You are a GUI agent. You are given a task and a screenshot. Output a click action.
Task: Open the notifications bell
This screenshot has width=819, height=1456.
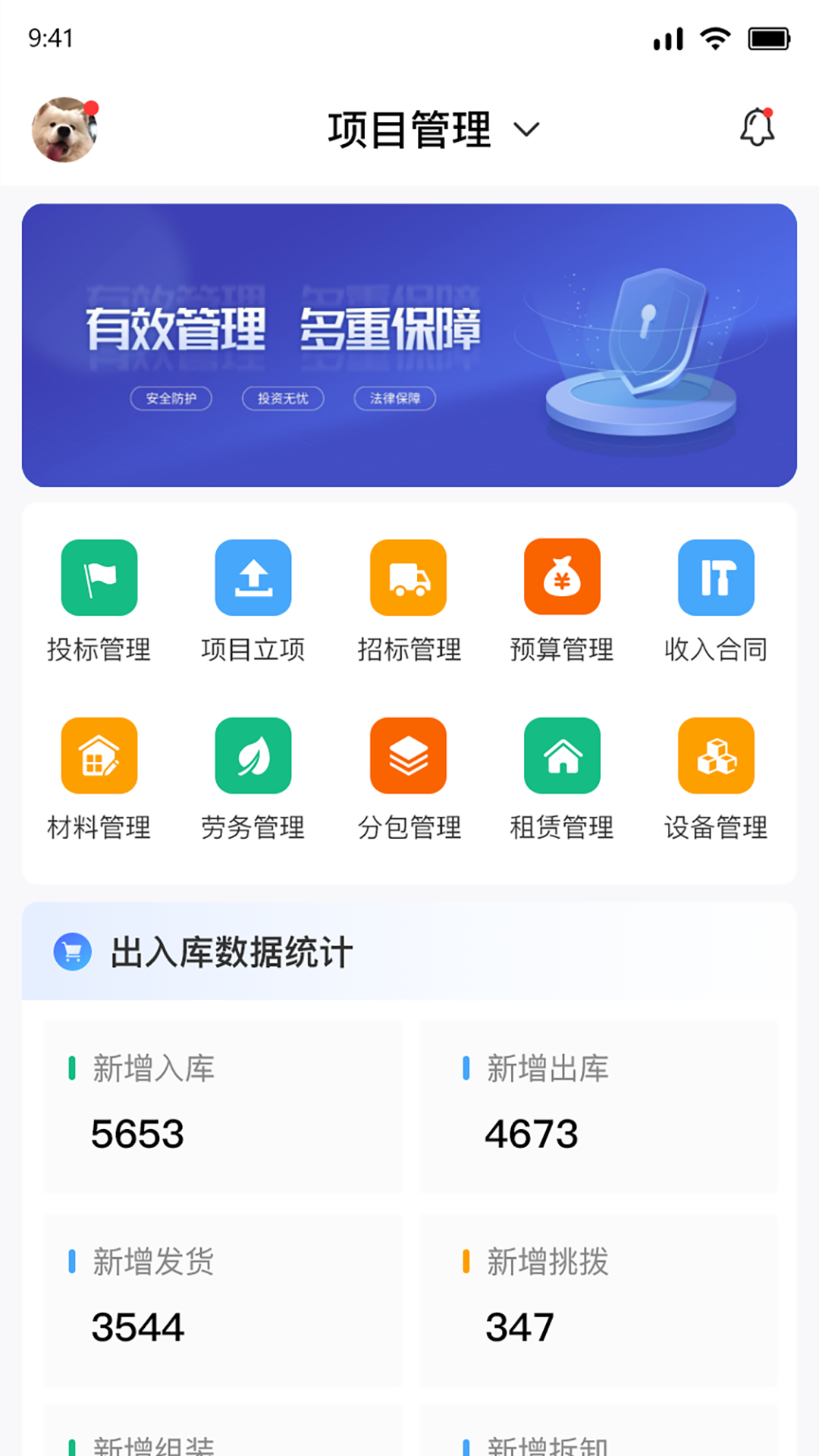pos(757,127)
